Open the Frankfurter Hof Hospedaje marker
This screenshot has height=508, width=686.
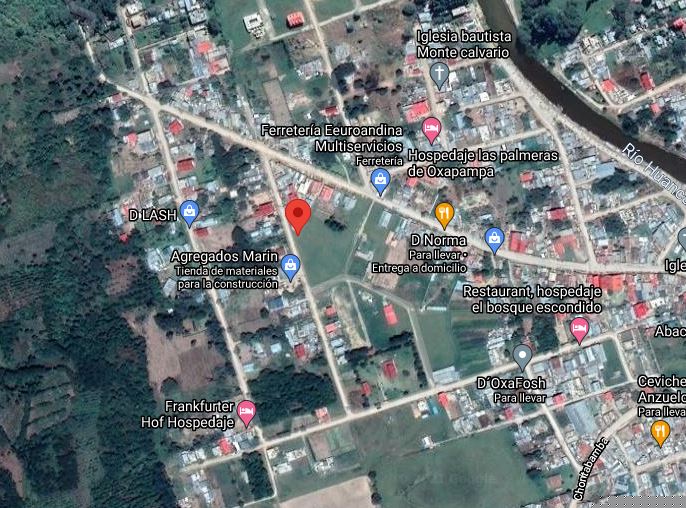click(x=246, y=410)
